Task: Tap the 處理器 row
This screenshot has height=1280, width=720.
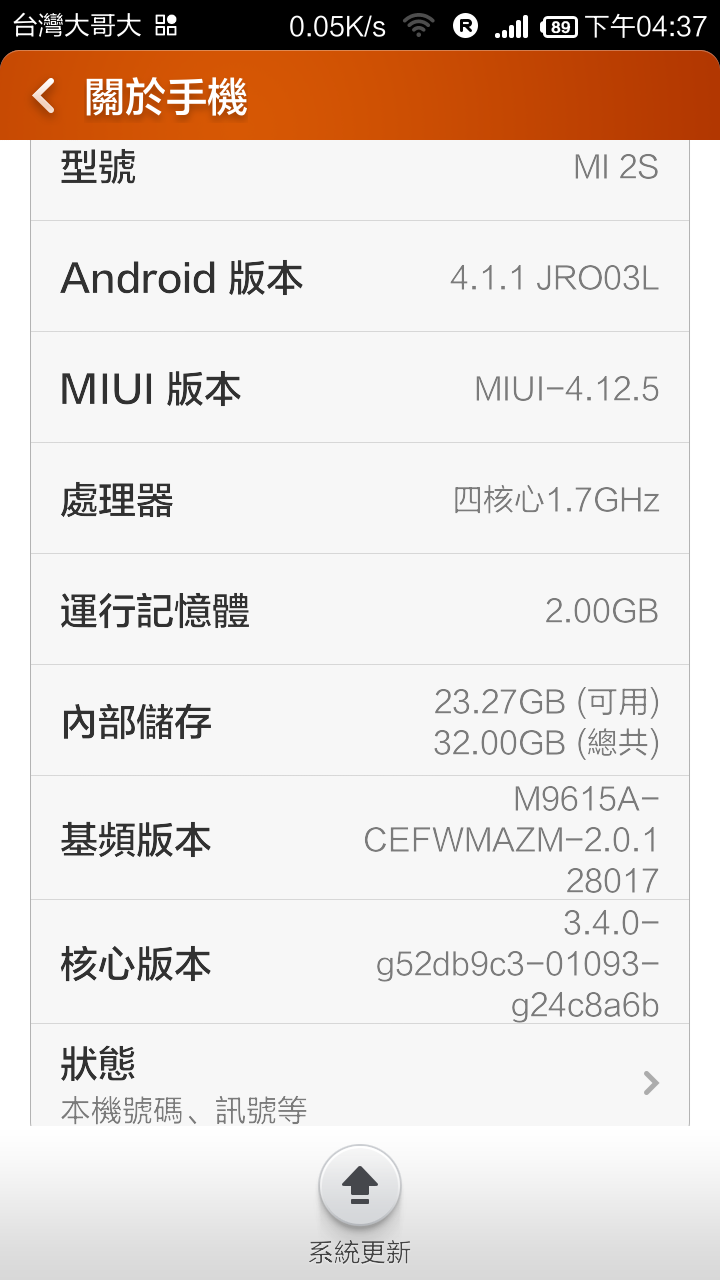Action: 360,498
